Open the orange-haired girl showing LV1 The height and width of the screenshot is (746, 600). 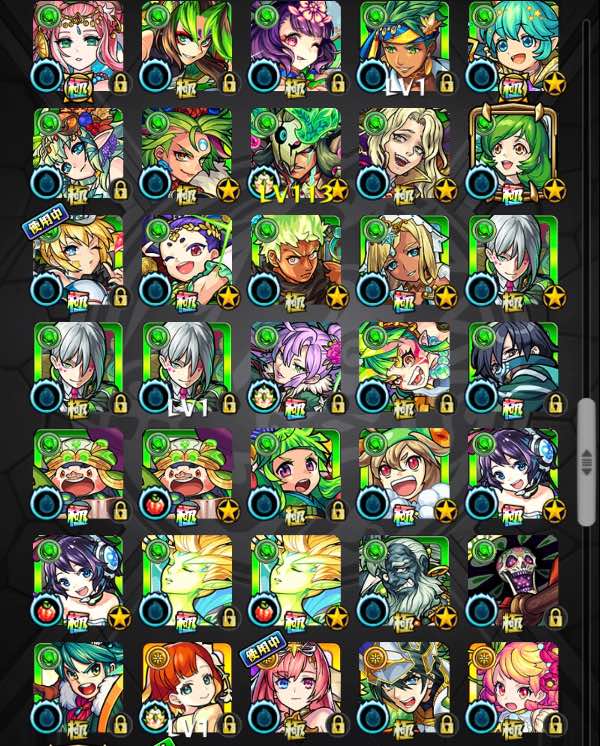pyautogui.click(x=186, y=690)
